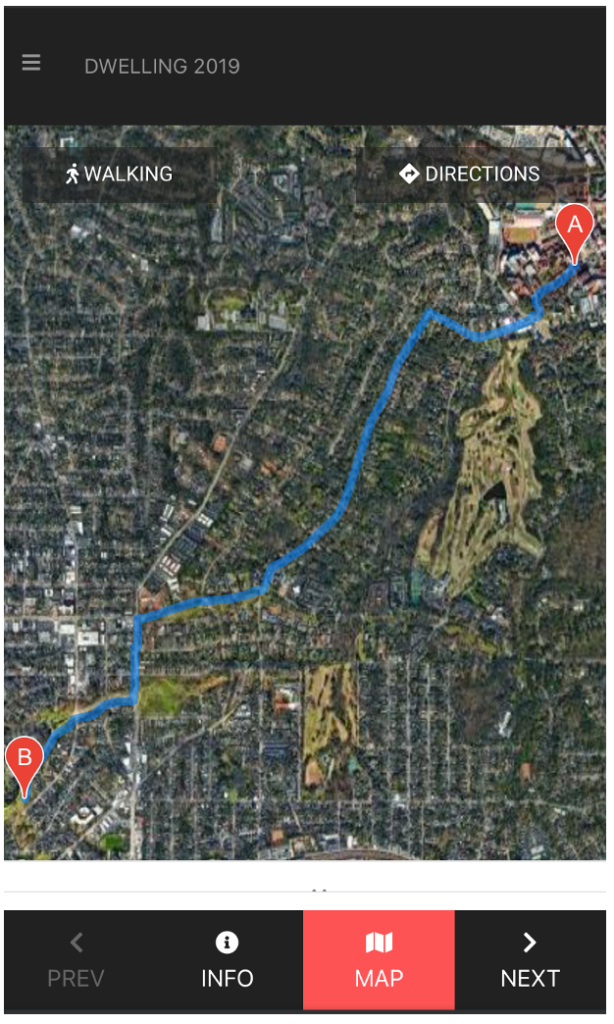Go to the Next stop

[530, 960]
